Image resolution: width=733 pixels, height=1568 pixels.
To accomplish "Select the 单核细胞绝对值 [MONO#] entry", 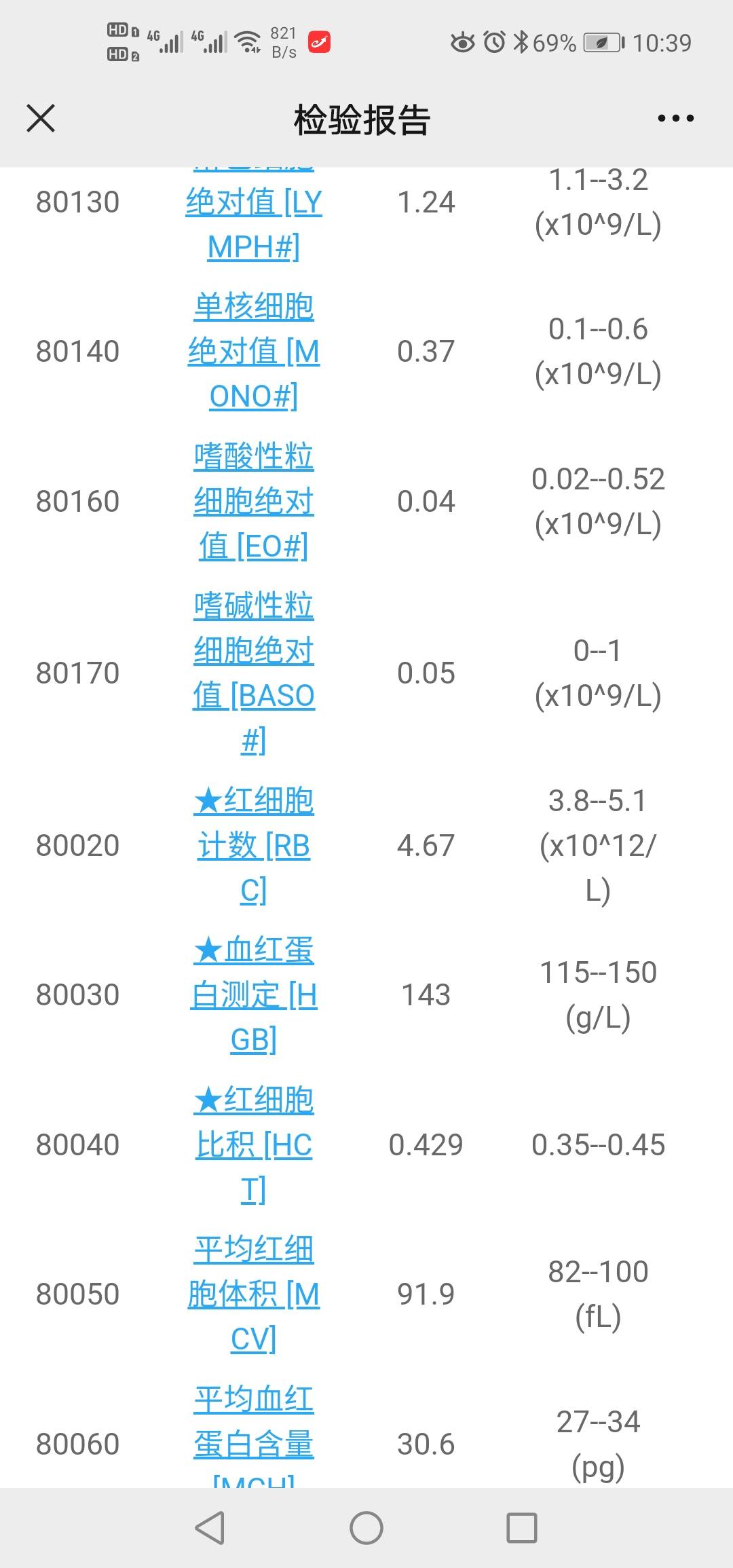I will (254, 351).
